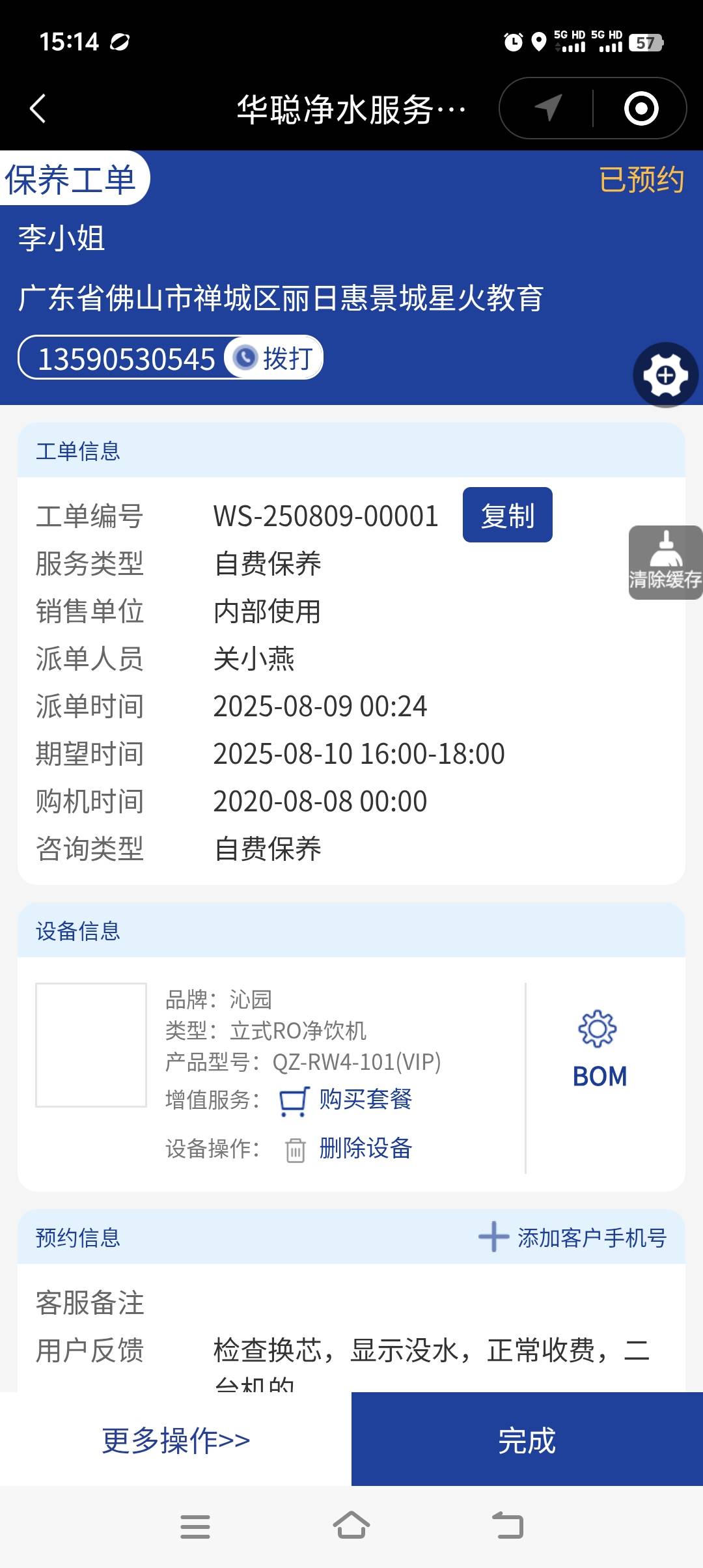The image size is (703, 1568).
Task: Mark the work order as 完成
Action: (527, 1440)
